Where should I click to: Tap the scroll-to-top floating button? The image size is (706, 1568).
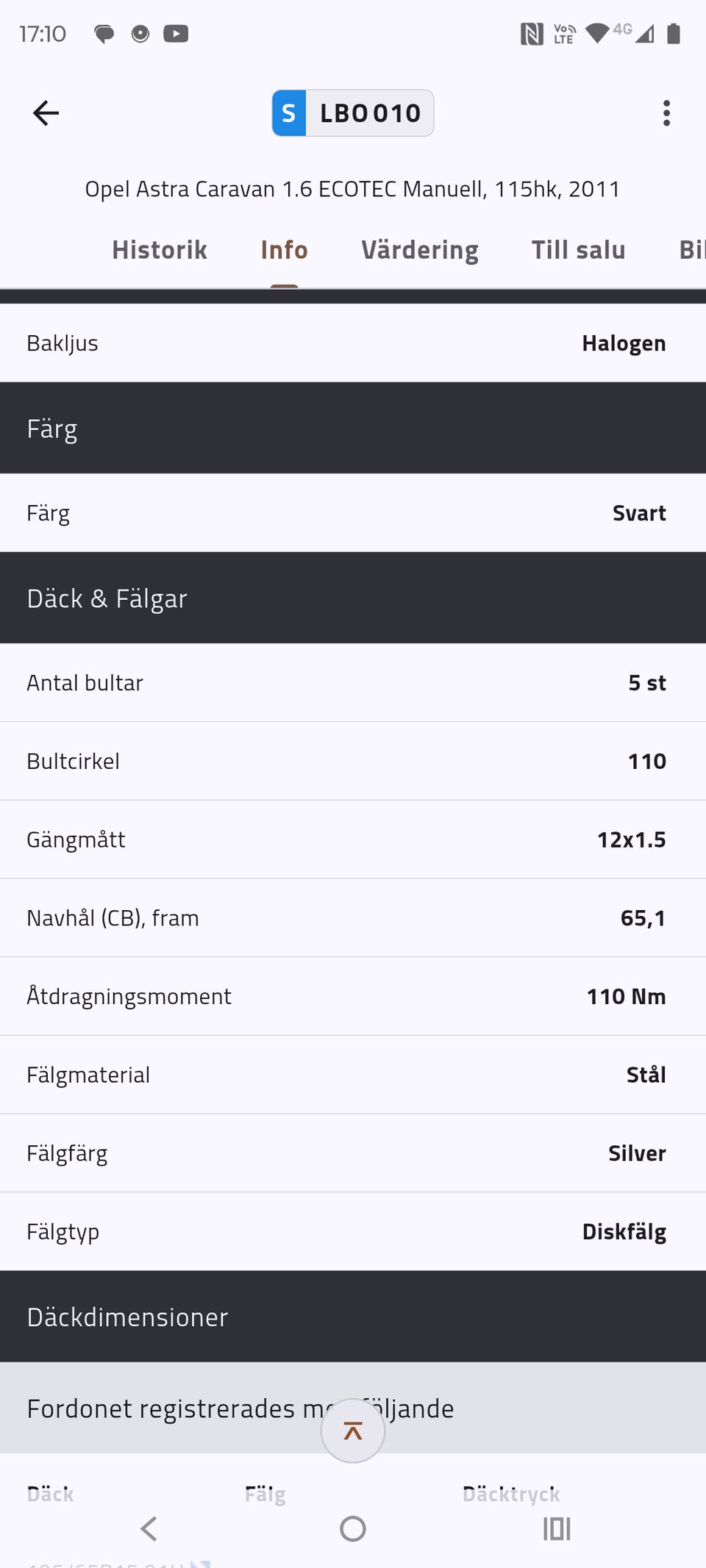[x=353, y=1431]
